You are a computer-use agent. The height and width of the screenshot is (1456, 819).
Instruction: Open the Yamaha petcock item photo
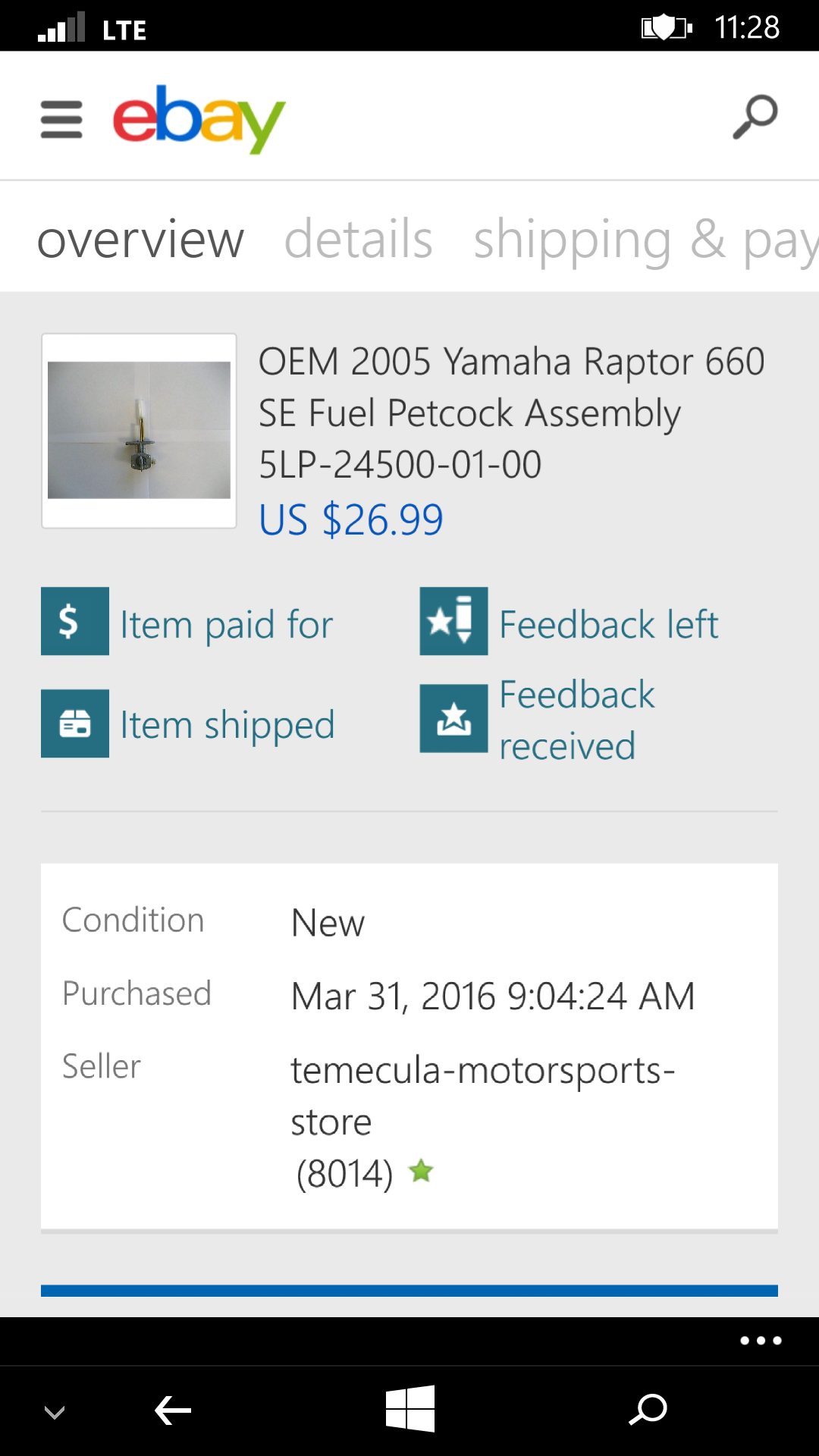click(140, 430)
